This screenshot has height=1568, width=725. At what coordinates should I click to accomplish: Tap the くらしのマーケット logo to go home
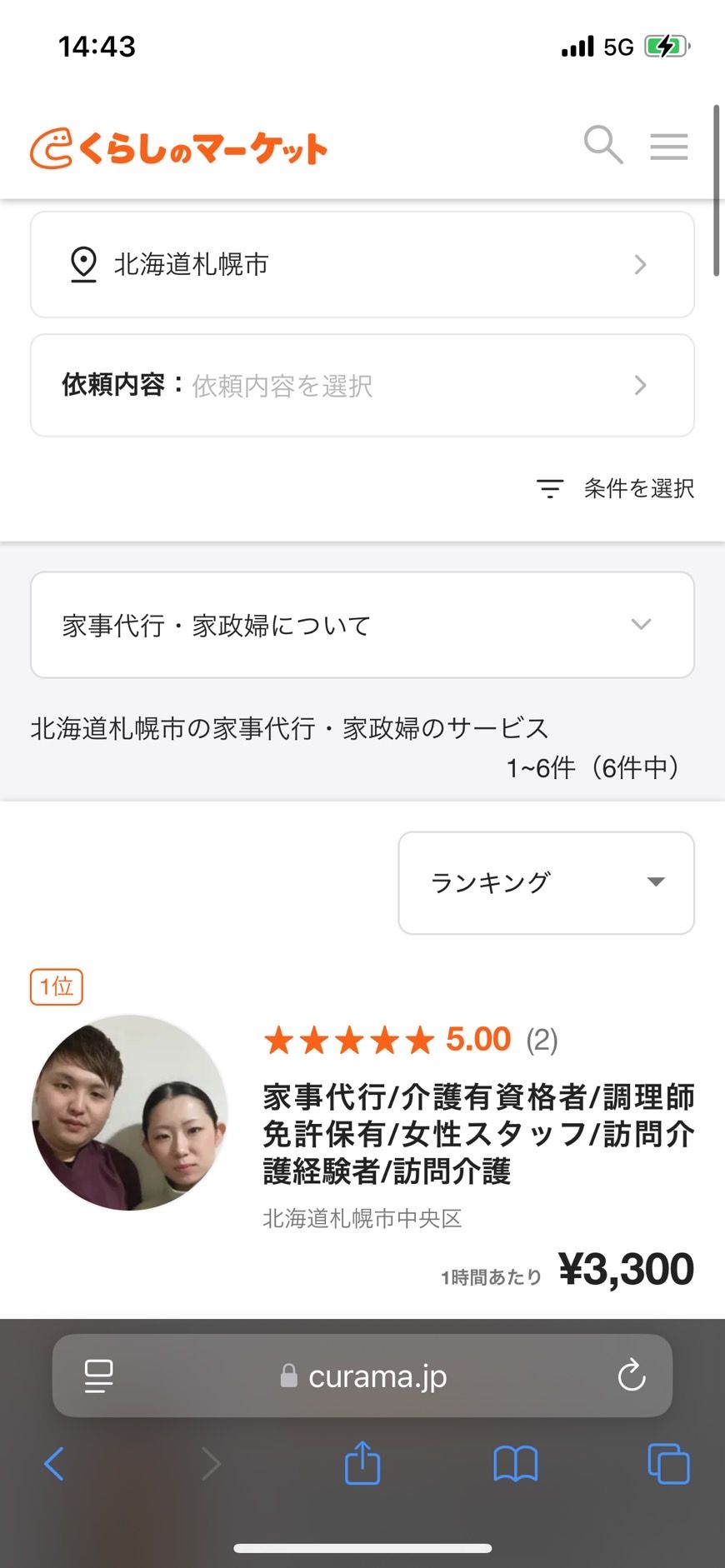(179, 149)
